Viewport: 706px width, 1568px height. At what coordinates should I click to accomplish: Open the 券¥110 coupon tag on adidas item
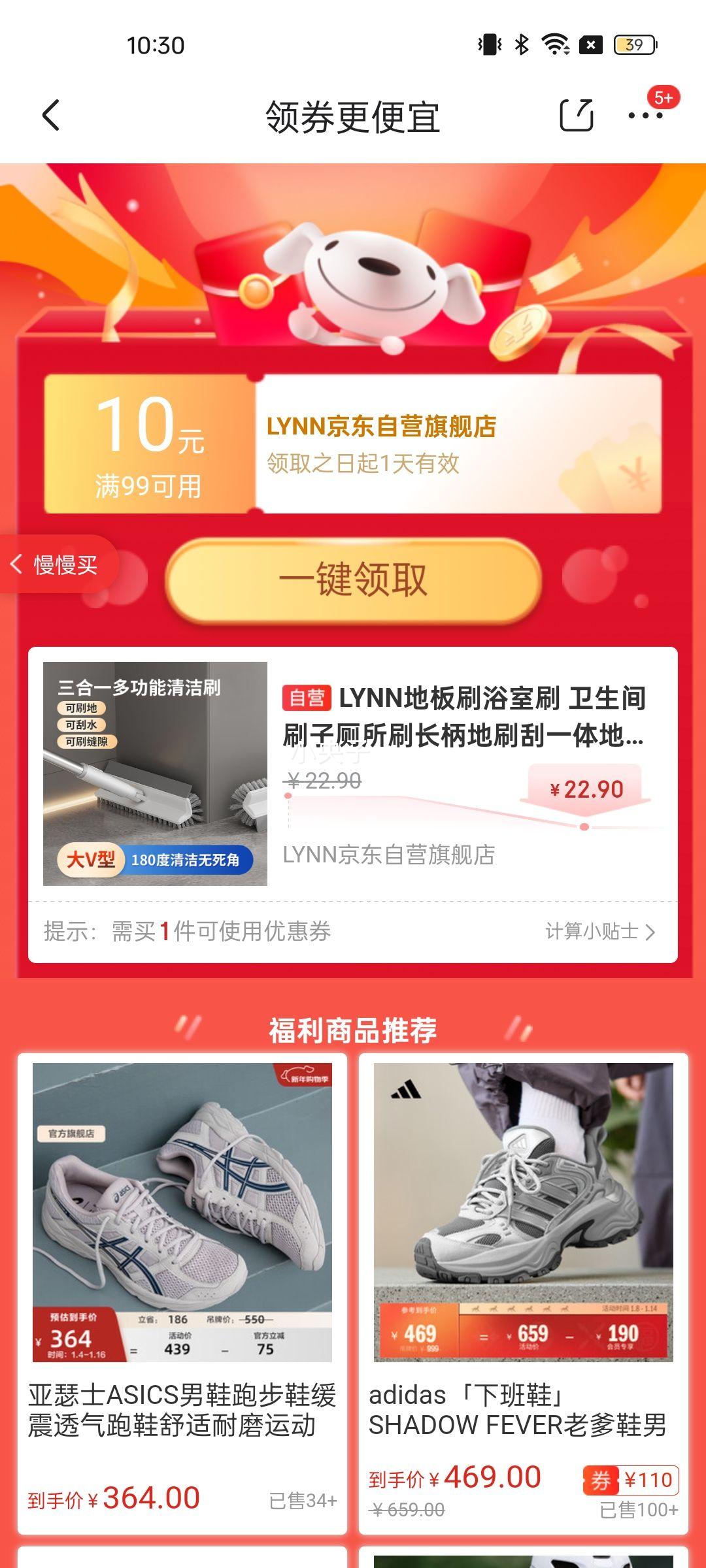tap(631, 1480)
